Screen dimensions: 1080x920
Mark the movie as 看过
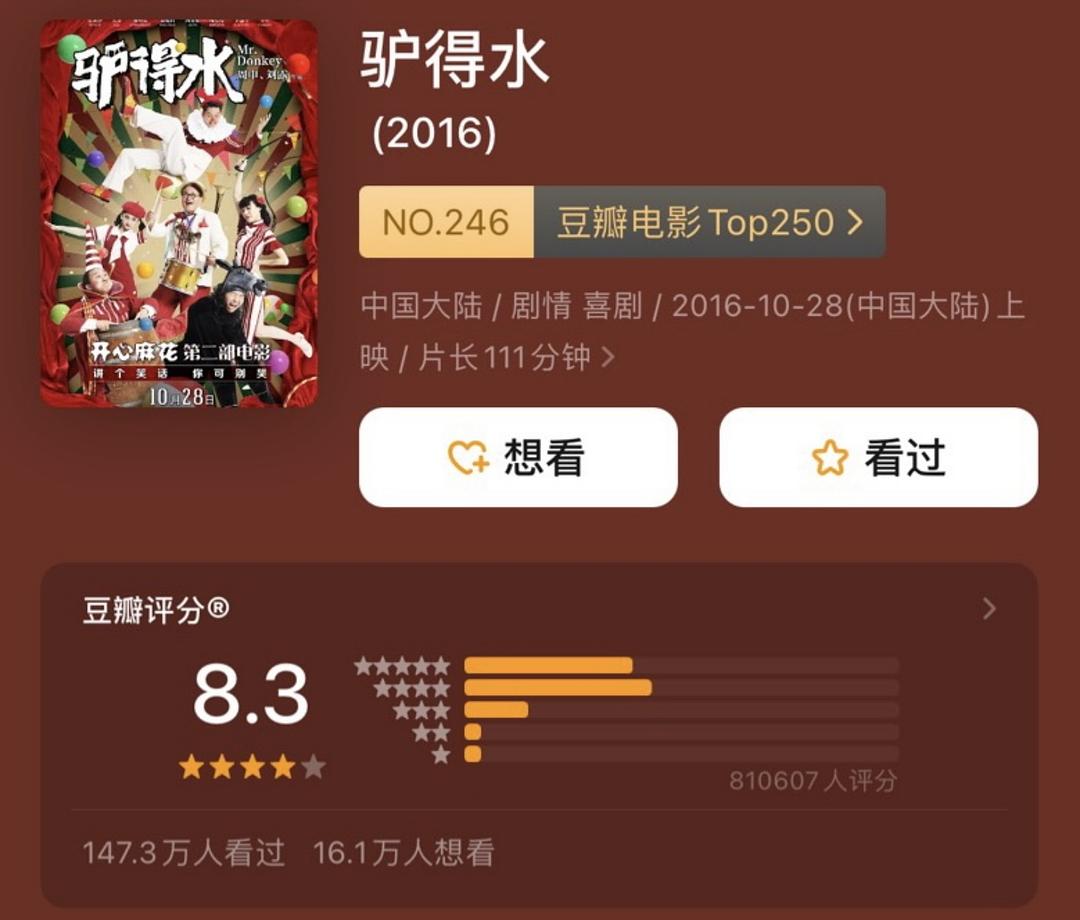point(878,458)
